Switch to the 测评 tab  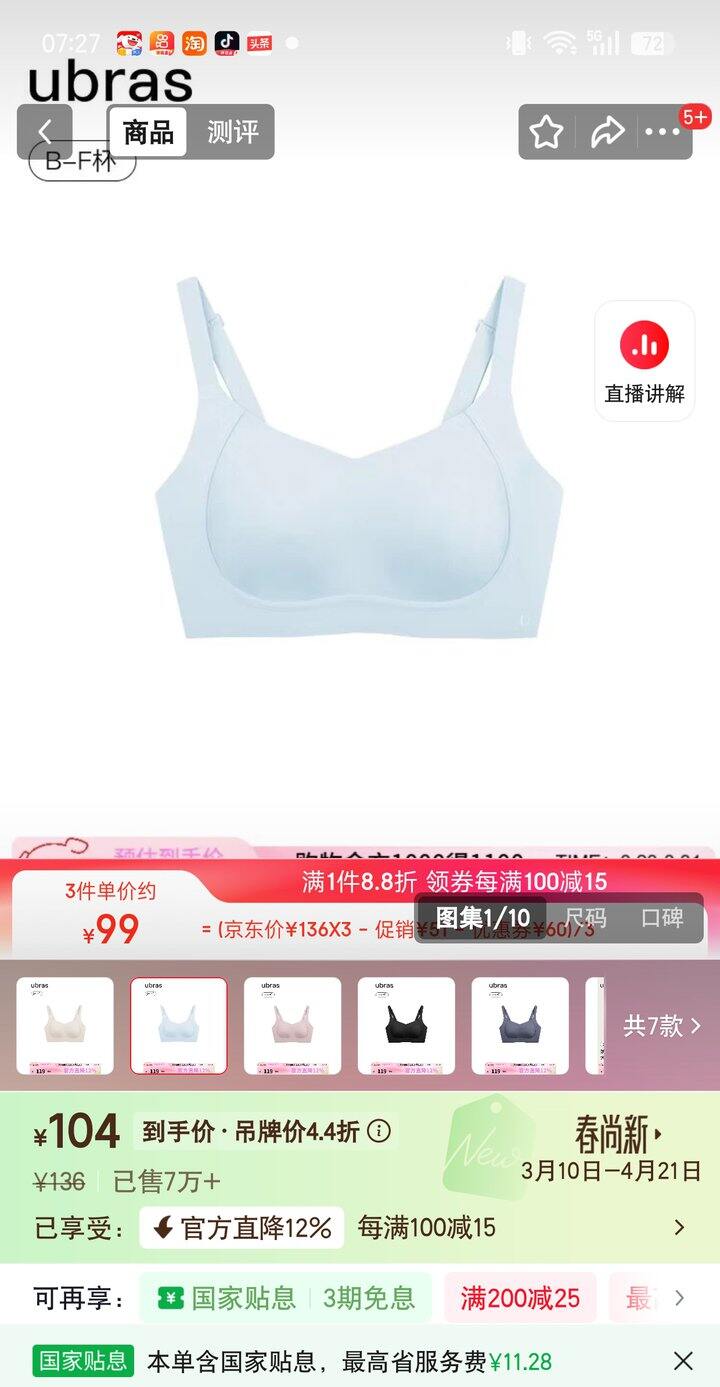(232, 132)
